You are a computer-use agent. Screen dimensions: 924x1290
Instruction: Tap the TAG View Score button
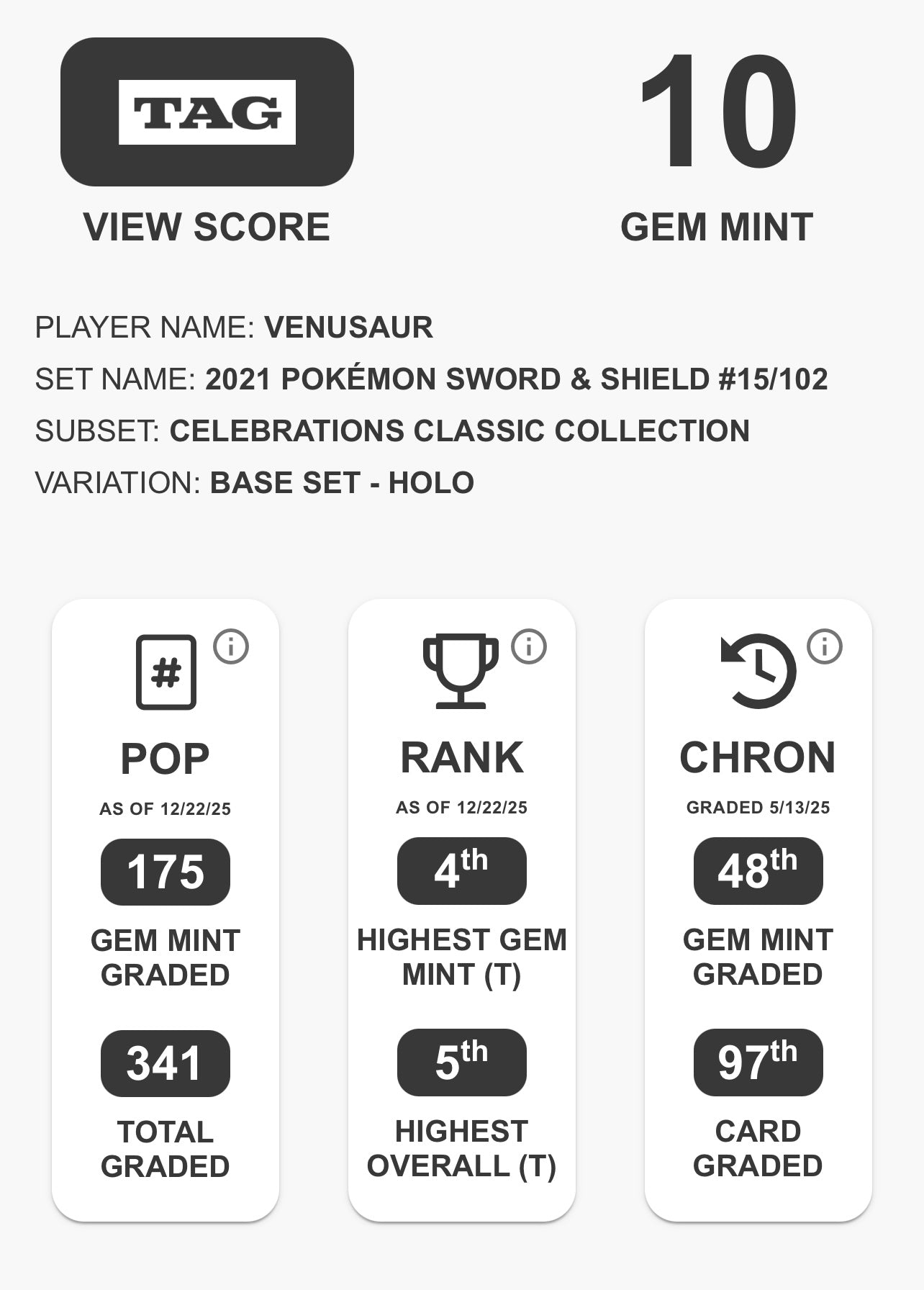(207, 112)
